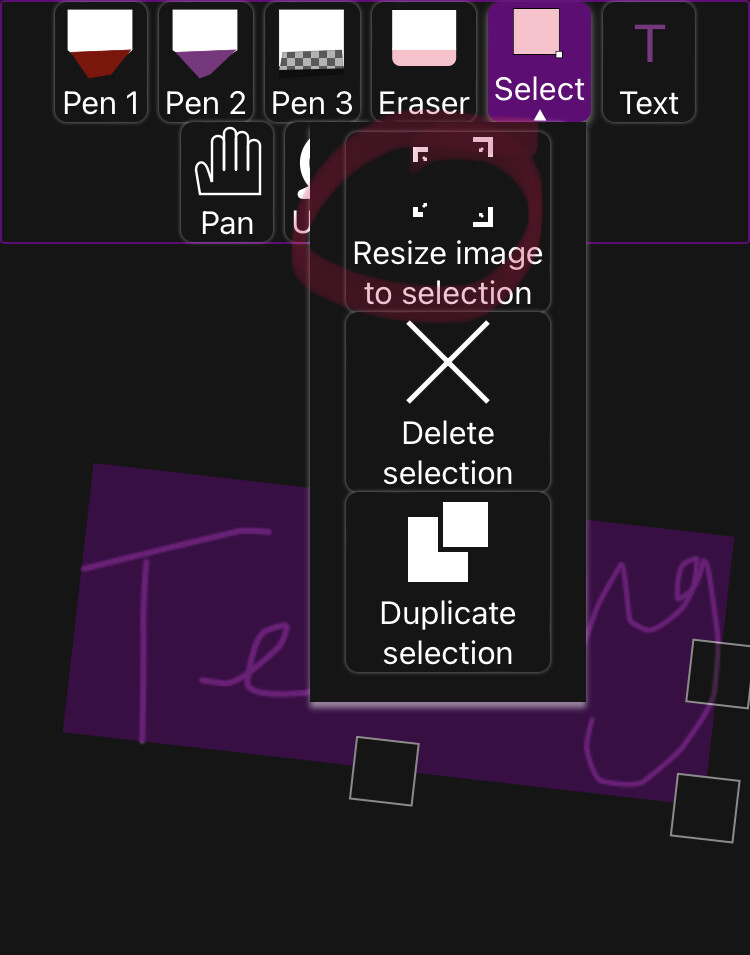Screen dimensions: 750x955
Task: Choose the Pen 3 tool
Action: coord(311,62)
